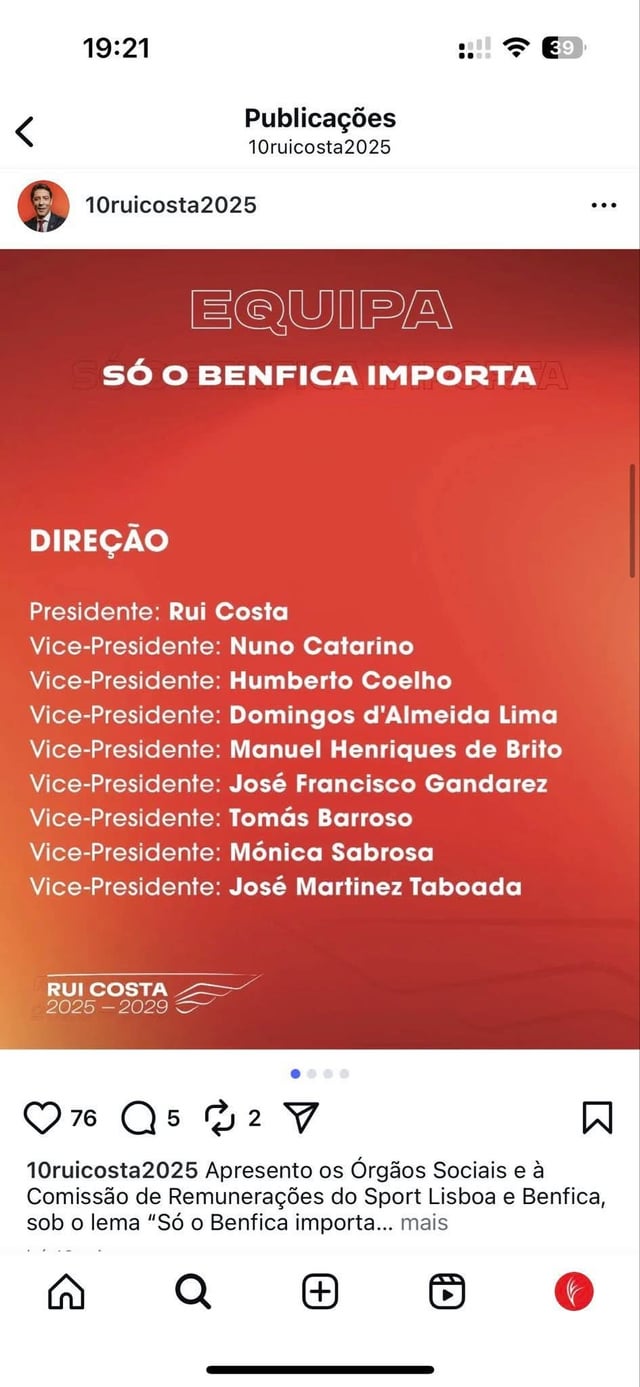The height and width of the screenshot is (1387, 640).
Task: Open the post's three-dot options menu
Action: click(x=603, y=205)
